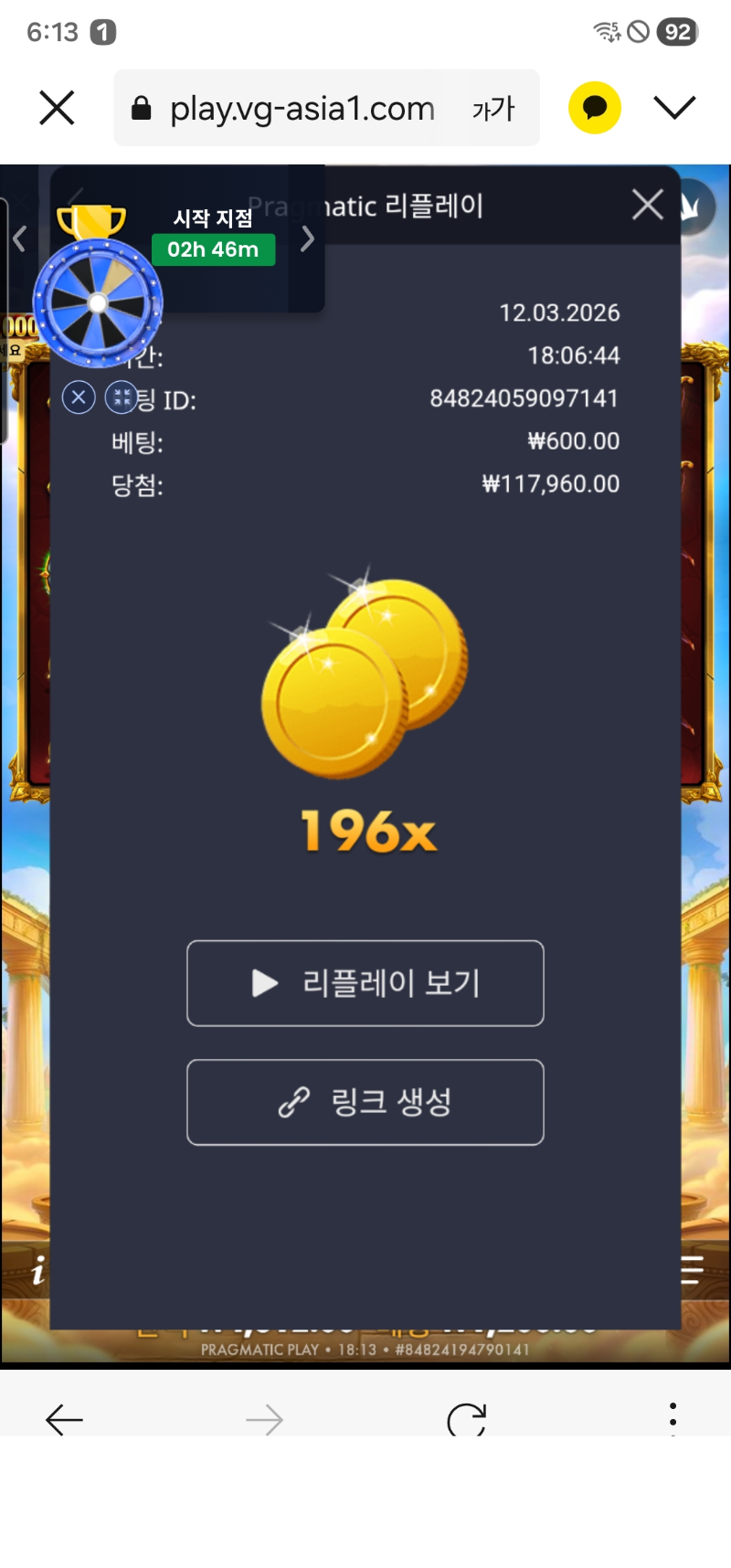Reload the current page
731x1568 pixels.
coord(466,1419)
